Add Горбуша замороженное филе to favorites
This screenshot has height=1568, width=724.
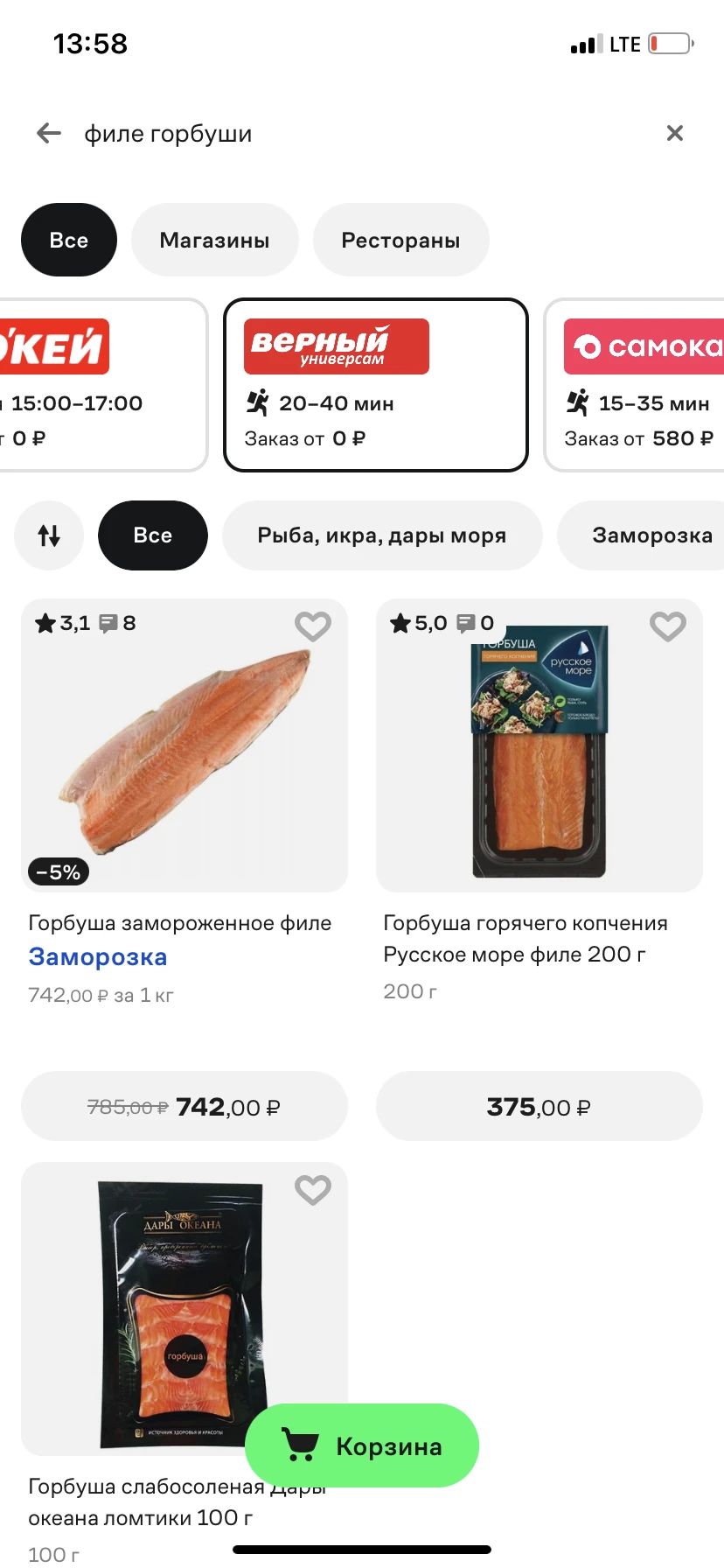point(313,626)
